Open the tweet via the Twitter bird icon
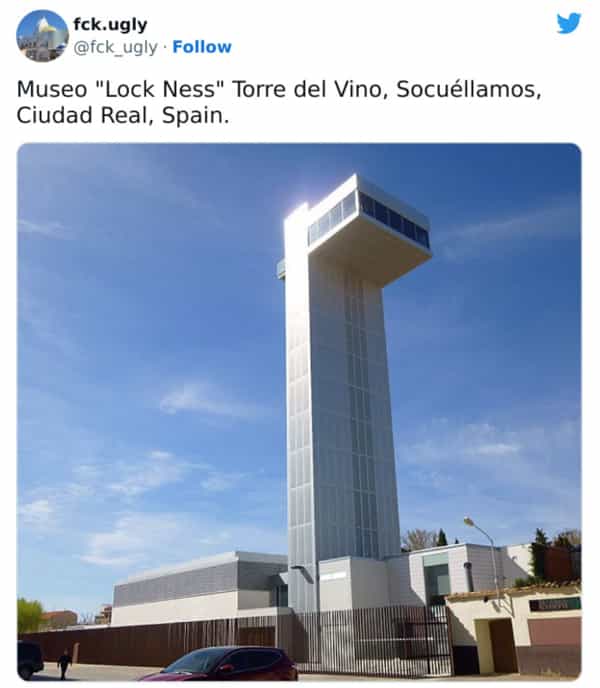Viewport: 600px width, 688px height. pos(569,24)
